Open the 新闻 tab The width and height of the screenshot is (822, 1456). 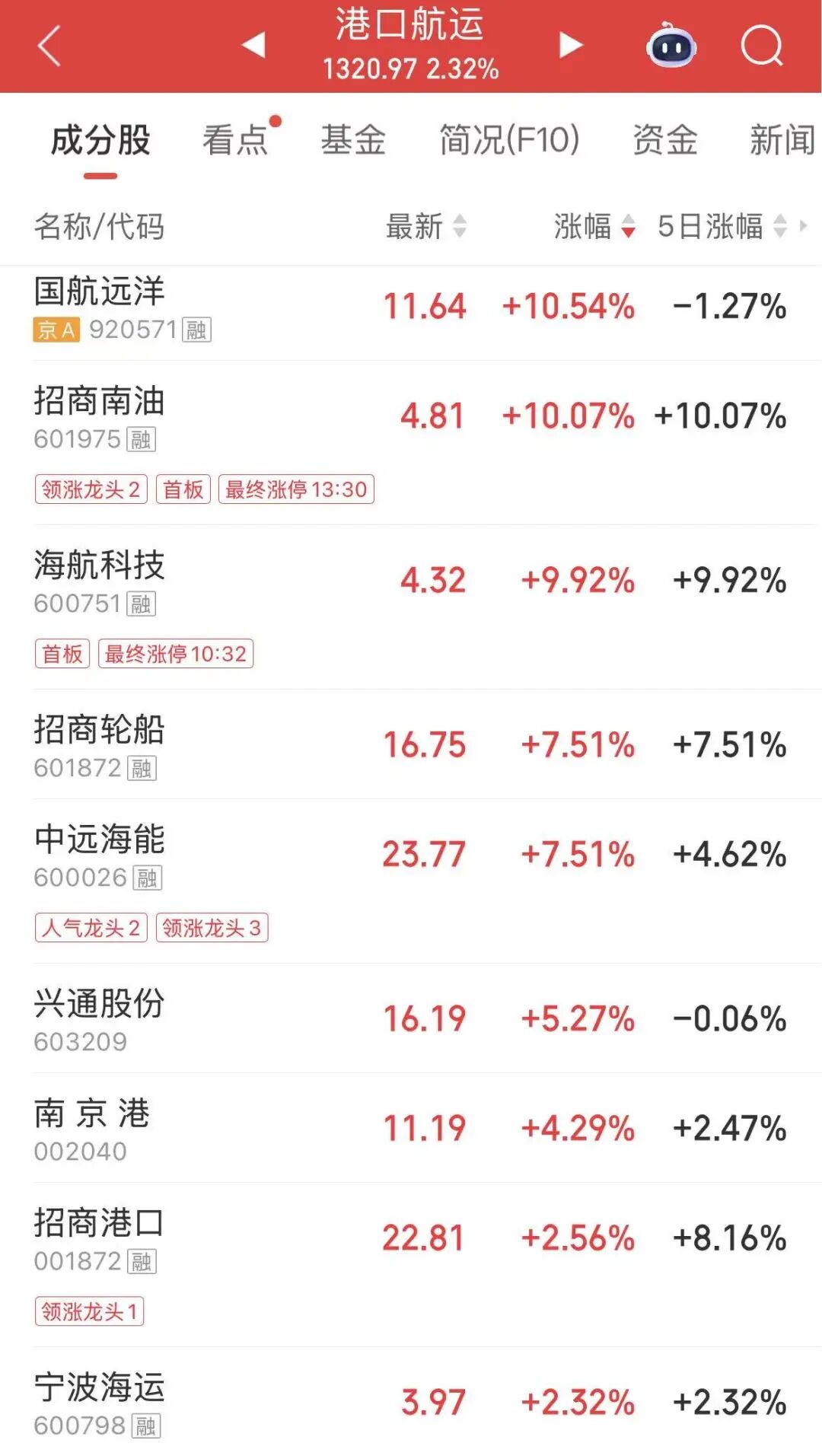tap(782, 141)
